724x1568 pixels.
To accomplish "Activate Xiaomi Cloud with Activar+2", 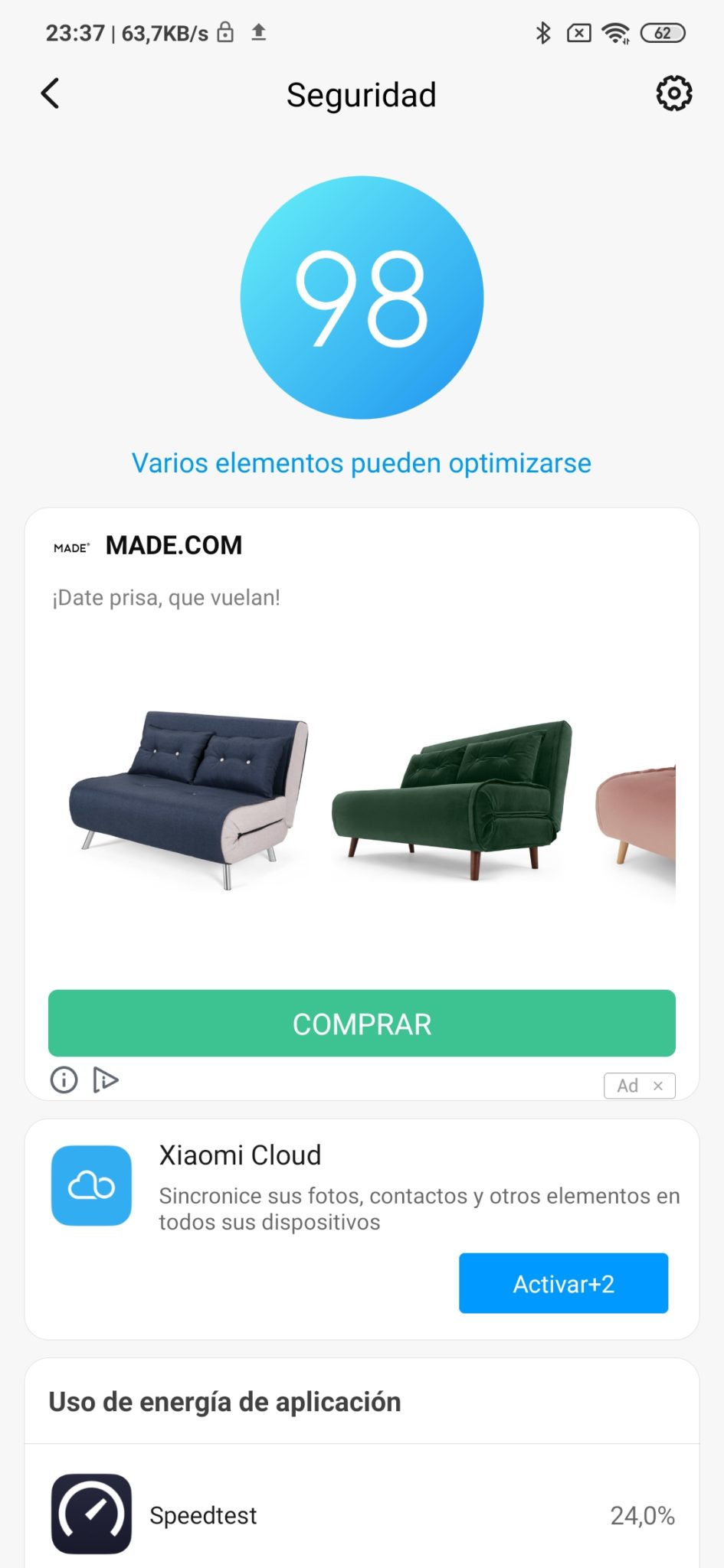I will tap(563, 1283).
